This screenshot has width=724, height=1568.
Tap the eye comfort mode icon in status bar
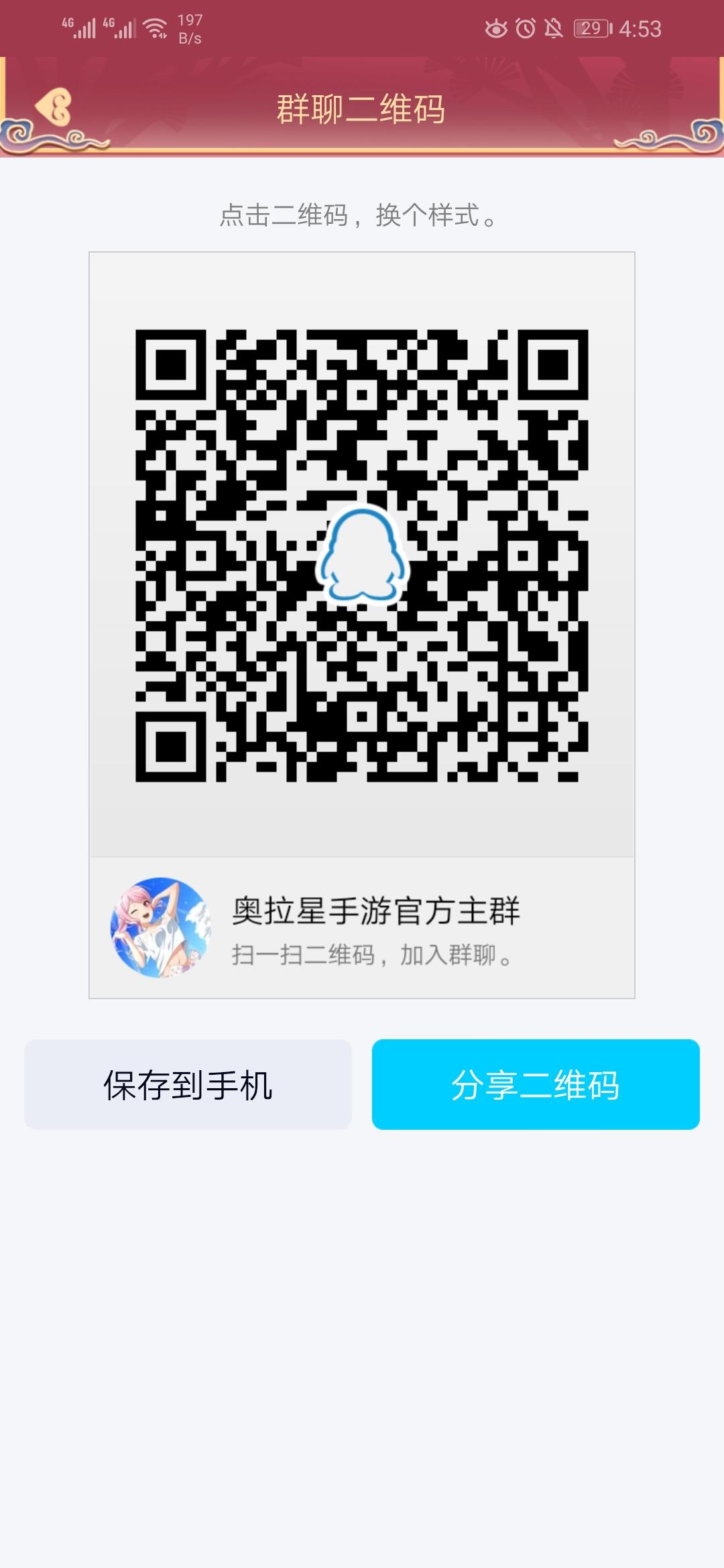pos(497,28)
